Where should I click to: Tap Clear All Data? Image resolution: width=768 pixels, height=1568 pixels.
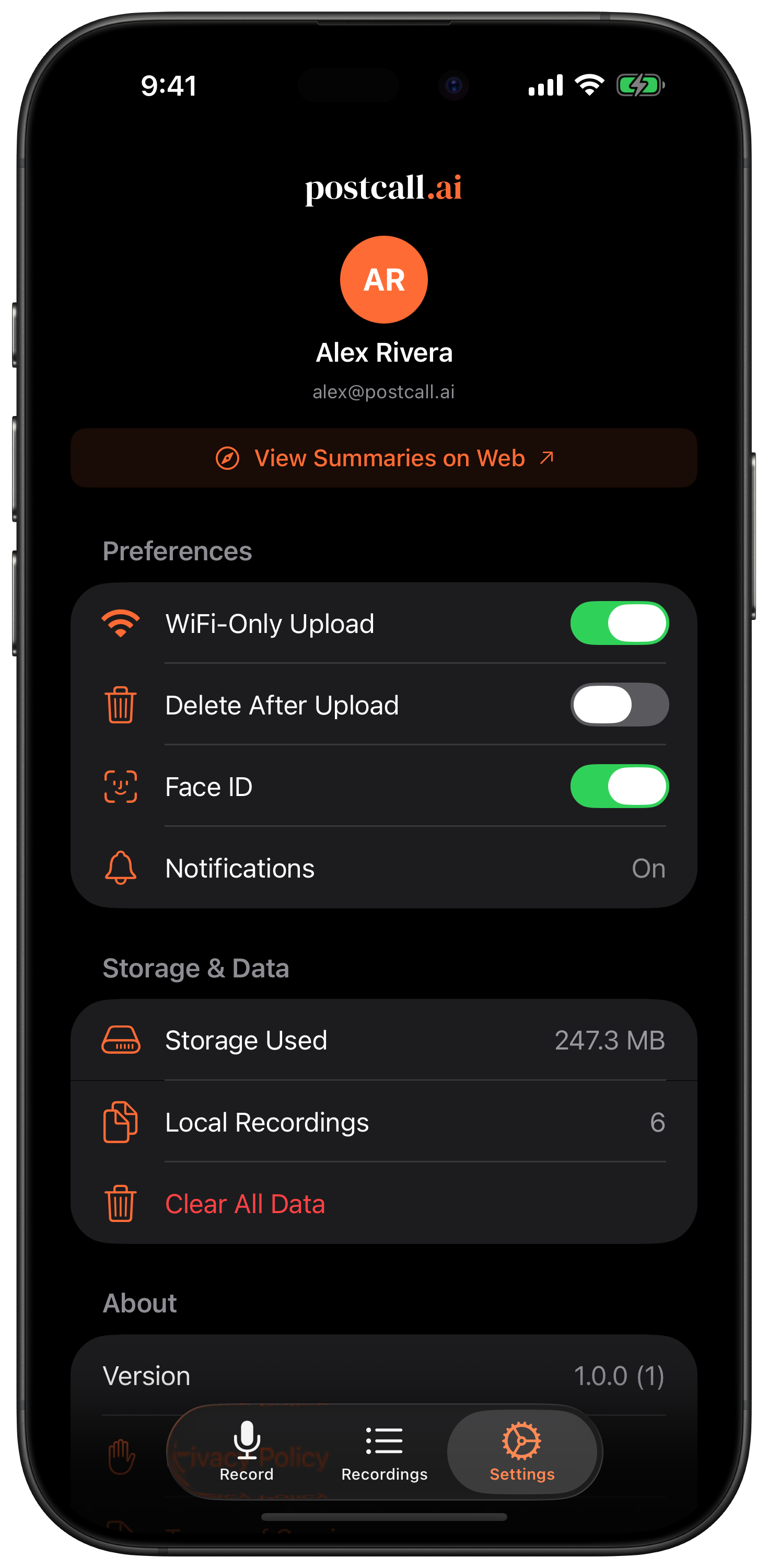coord(245,1203)
